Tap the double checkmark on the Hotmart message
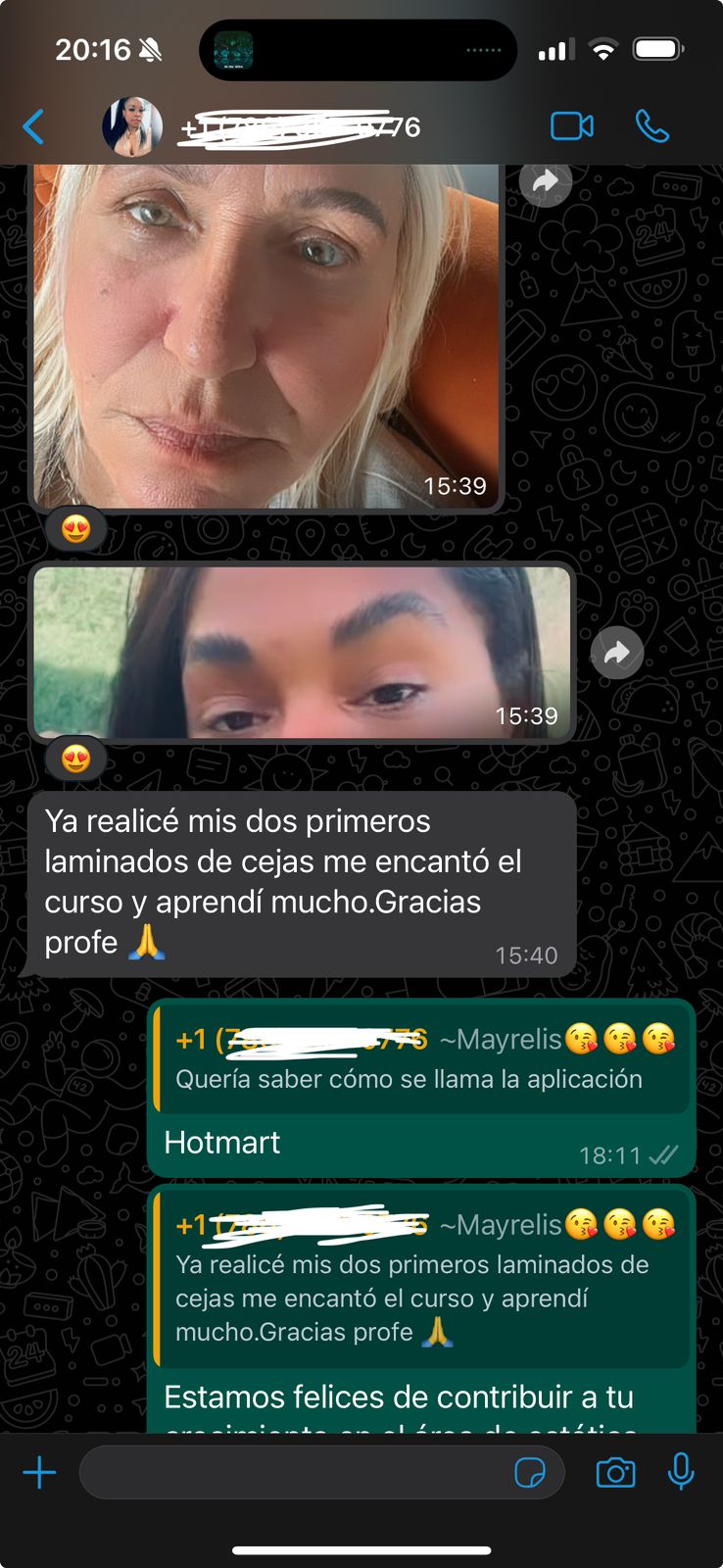The height and width of the screenshot is (1568, 723). (x=665, y=1154)
